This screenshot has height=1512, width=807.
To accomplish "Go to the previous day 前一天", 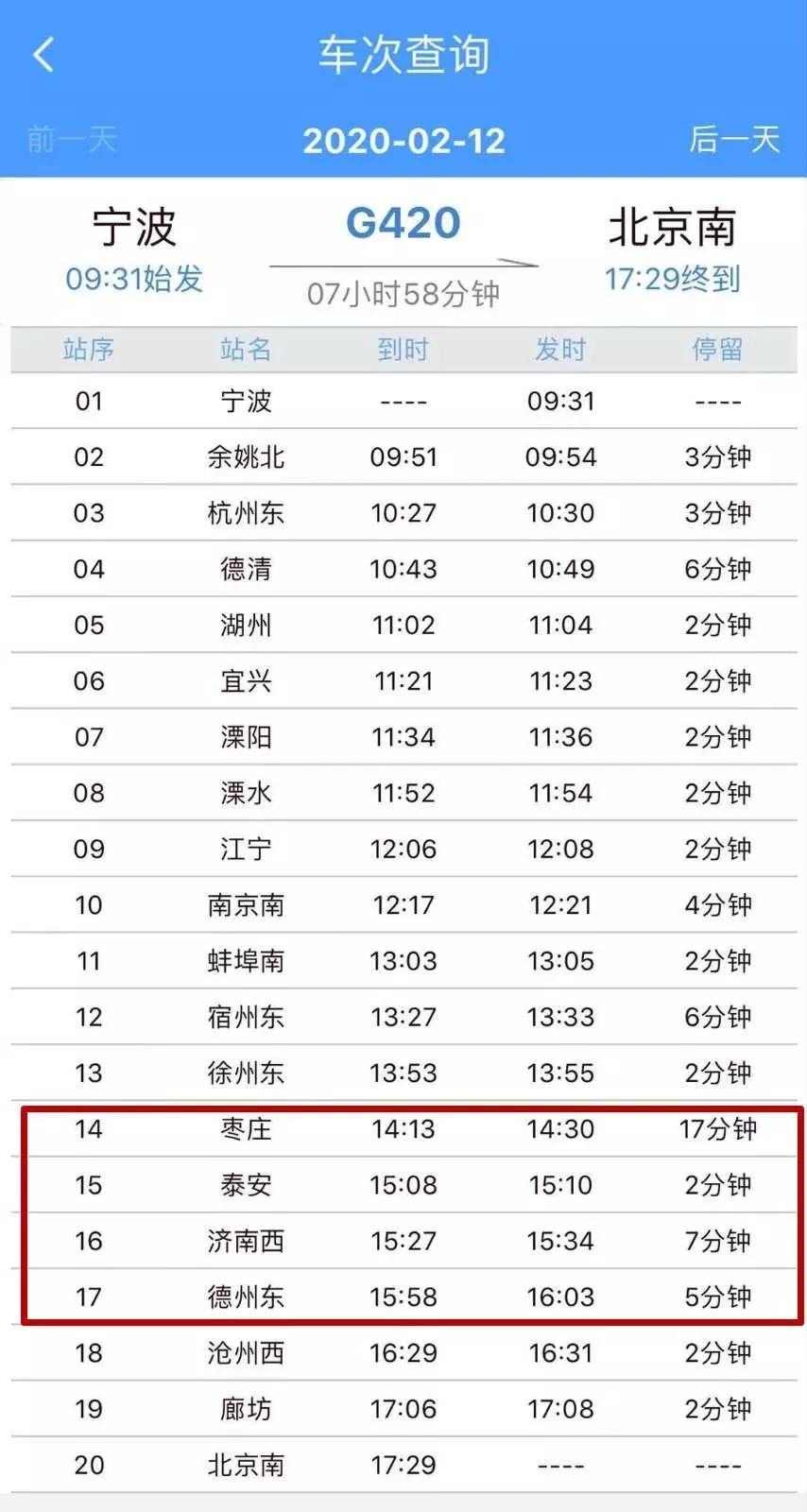I will click(x=72, y=140).
